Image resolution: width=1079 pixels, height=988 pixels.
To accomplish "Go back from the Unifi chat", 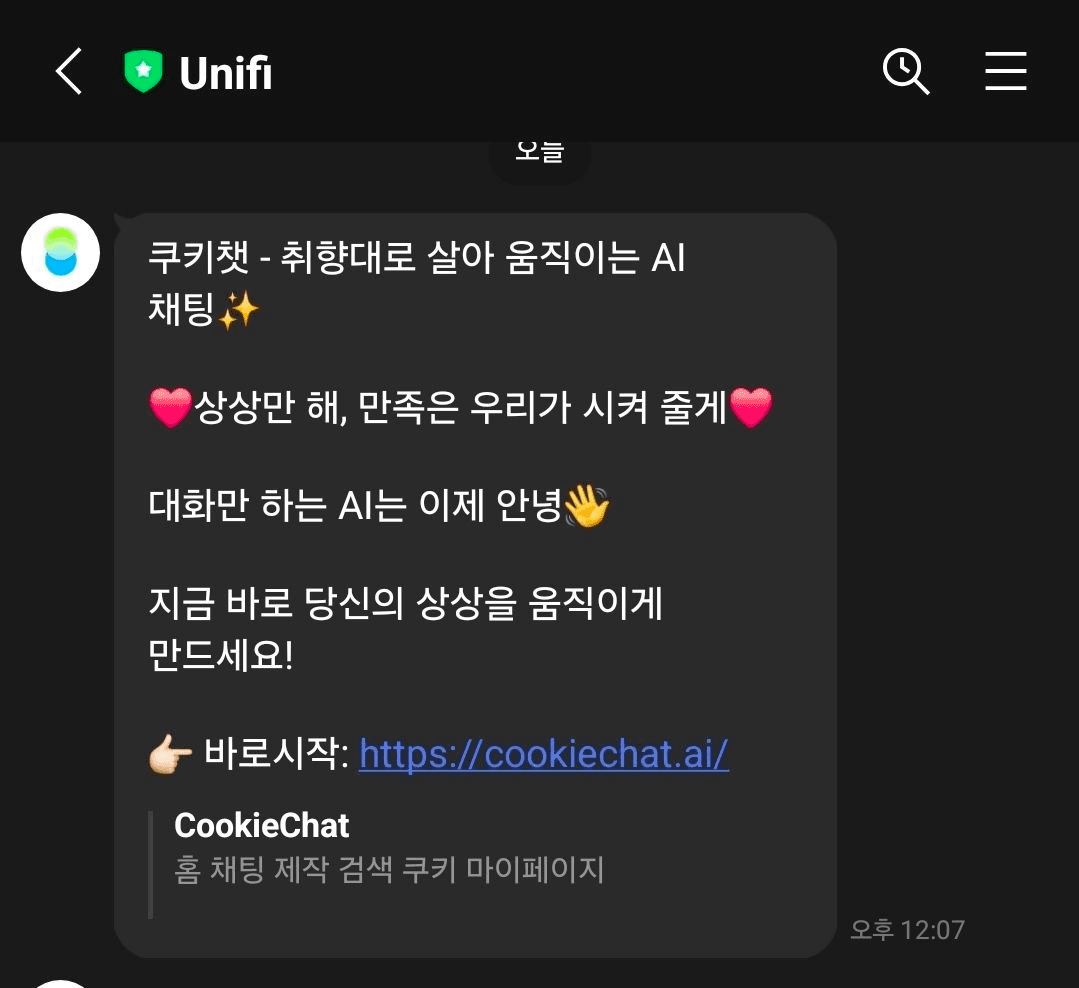I will coord(68,72).
